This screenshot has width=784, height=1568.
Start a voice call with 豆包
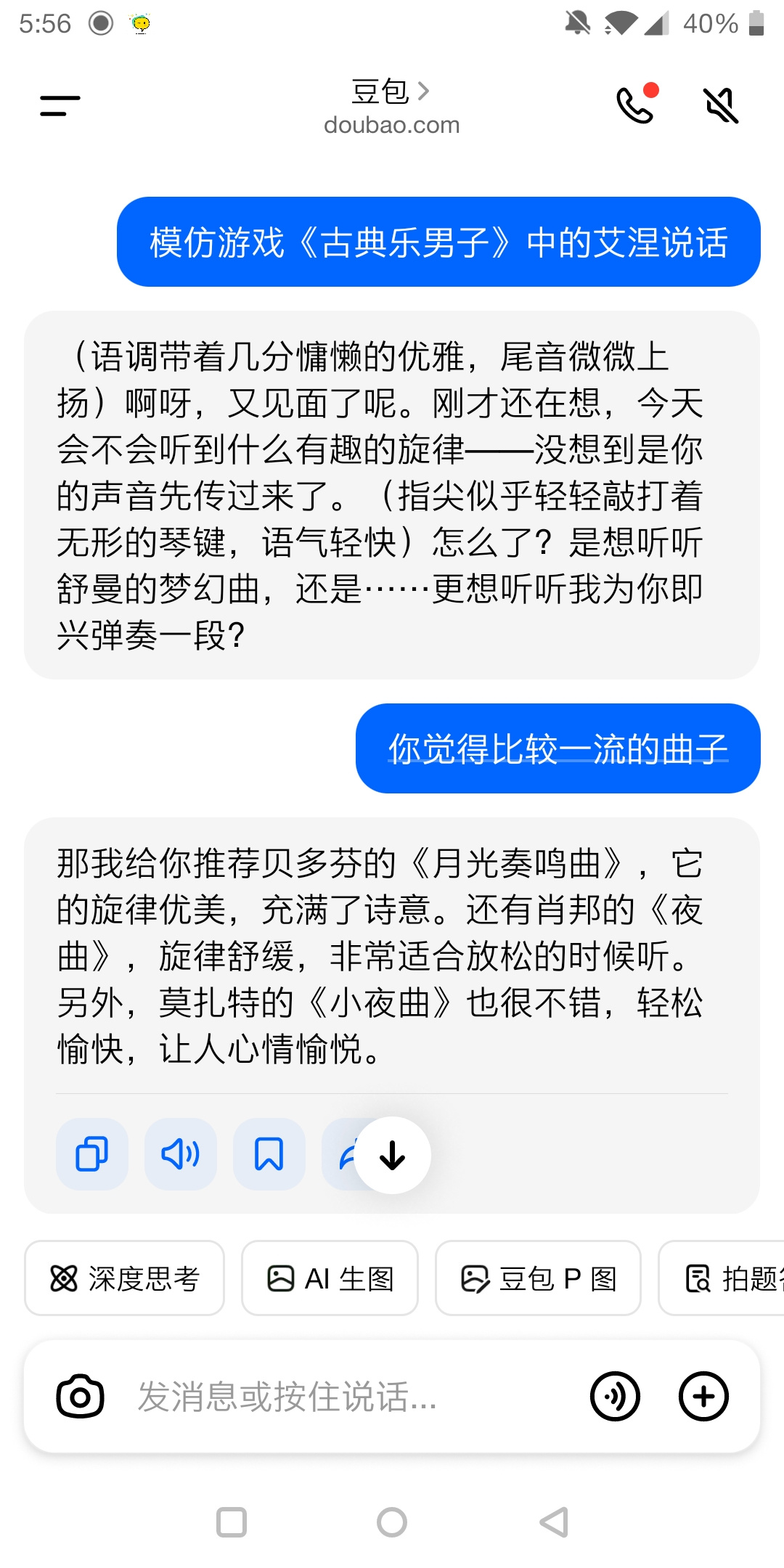(636, 105)
